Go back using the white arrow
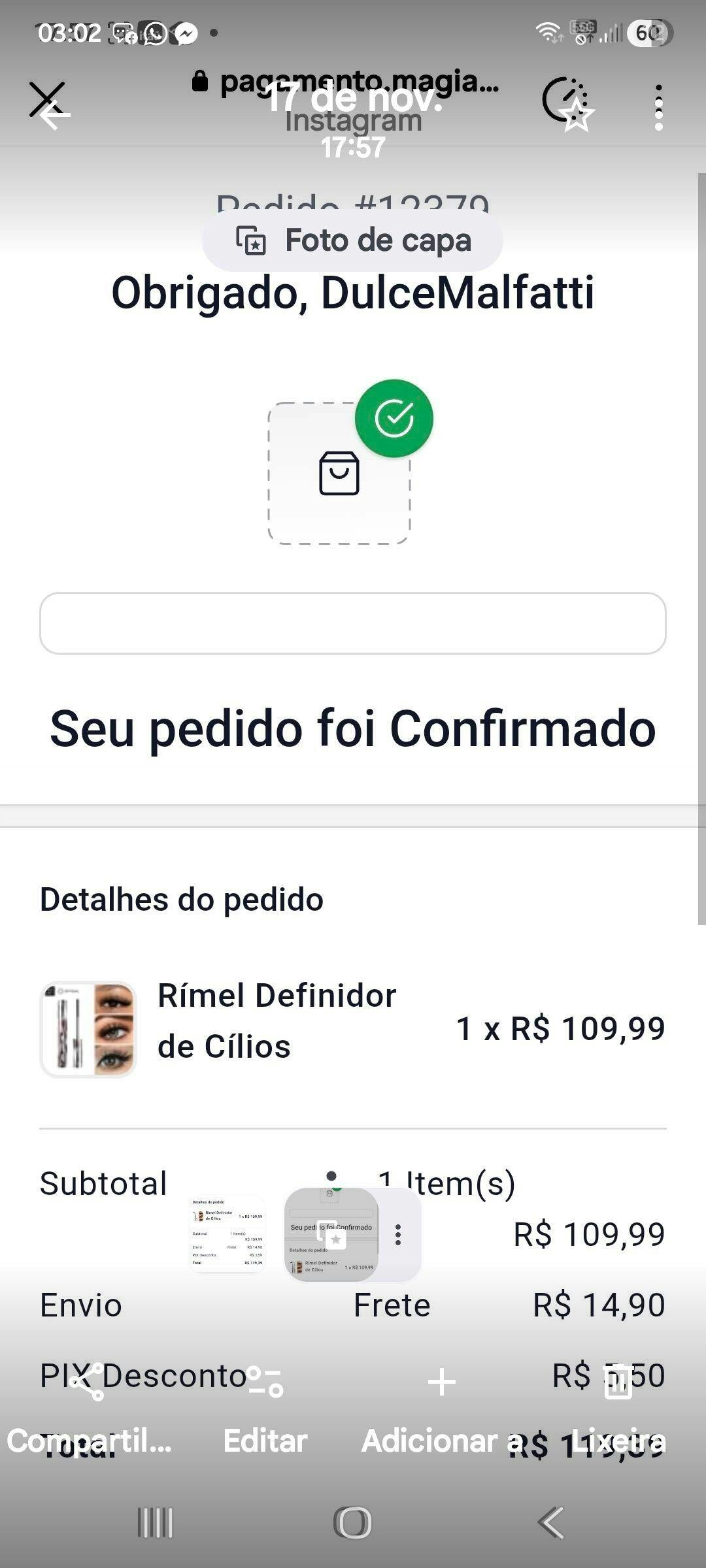 point(55,116)
